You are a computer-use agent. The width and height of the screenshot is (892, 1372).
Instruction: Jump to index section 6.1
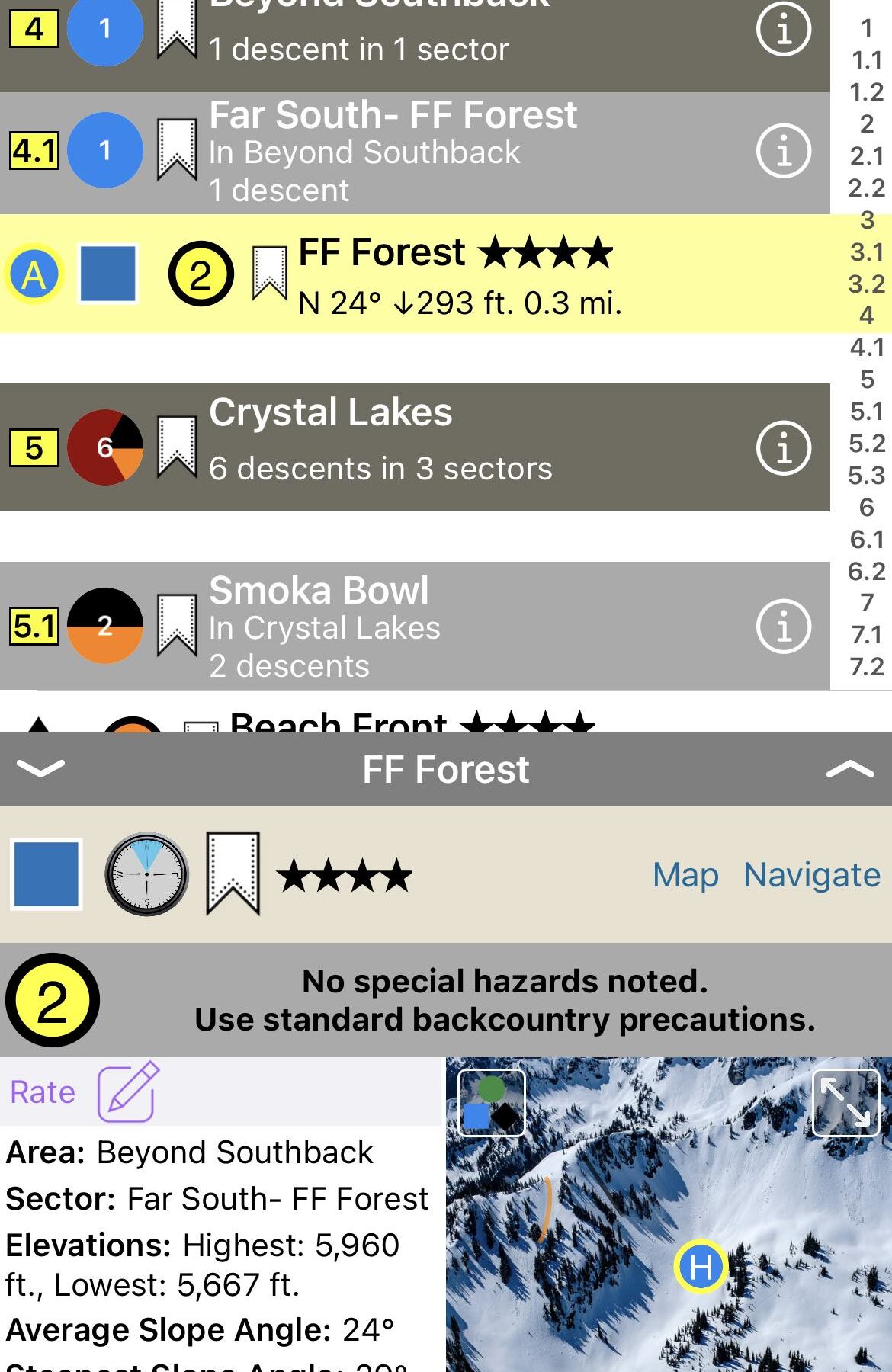(x=866, y=539)
